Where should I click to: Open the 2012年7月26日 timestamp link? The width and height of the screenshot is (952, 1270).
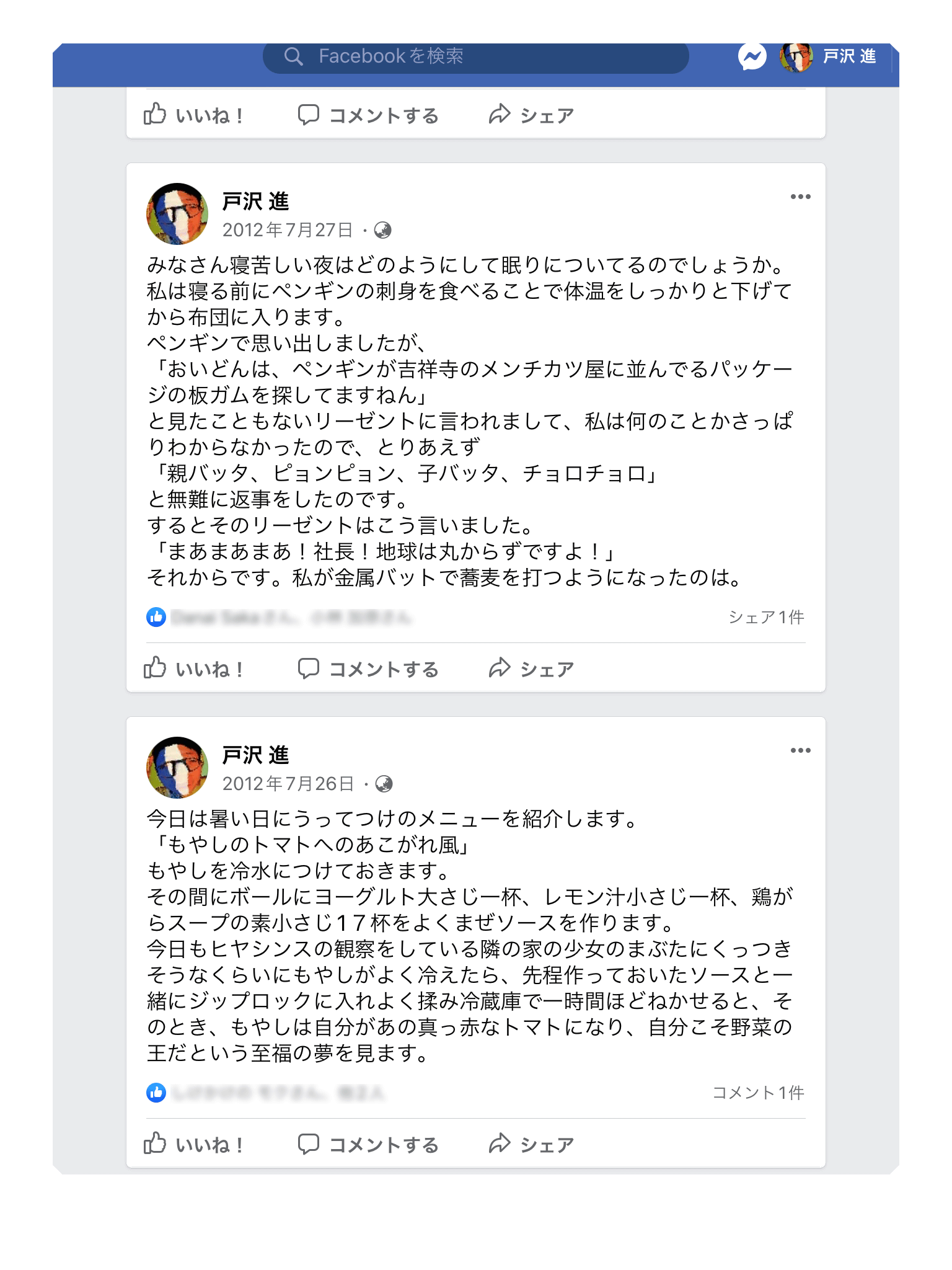point(288,784)
